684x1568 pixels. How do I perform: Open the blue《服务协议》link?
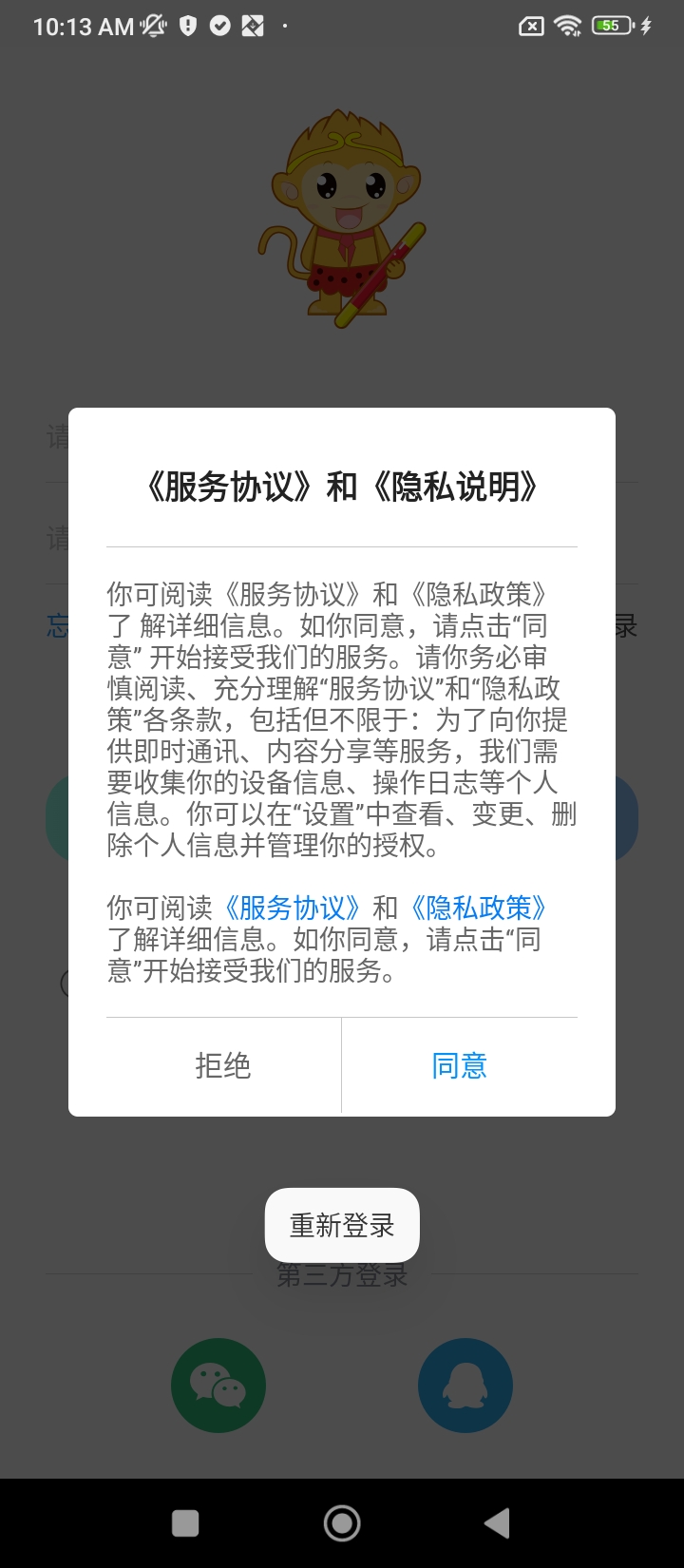click(293, 908)
